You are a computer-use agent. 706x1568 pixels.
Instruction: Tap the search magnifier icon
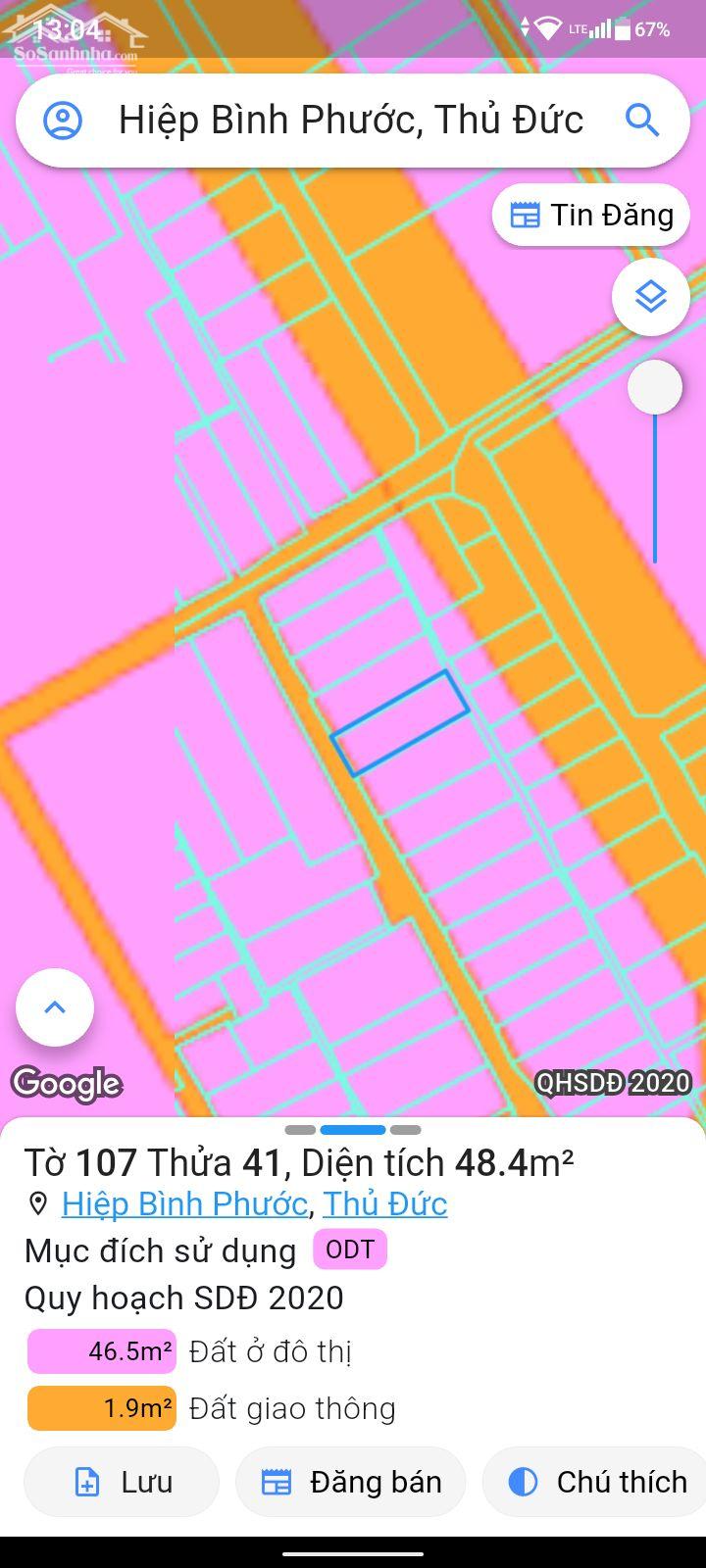click(643, 119)
